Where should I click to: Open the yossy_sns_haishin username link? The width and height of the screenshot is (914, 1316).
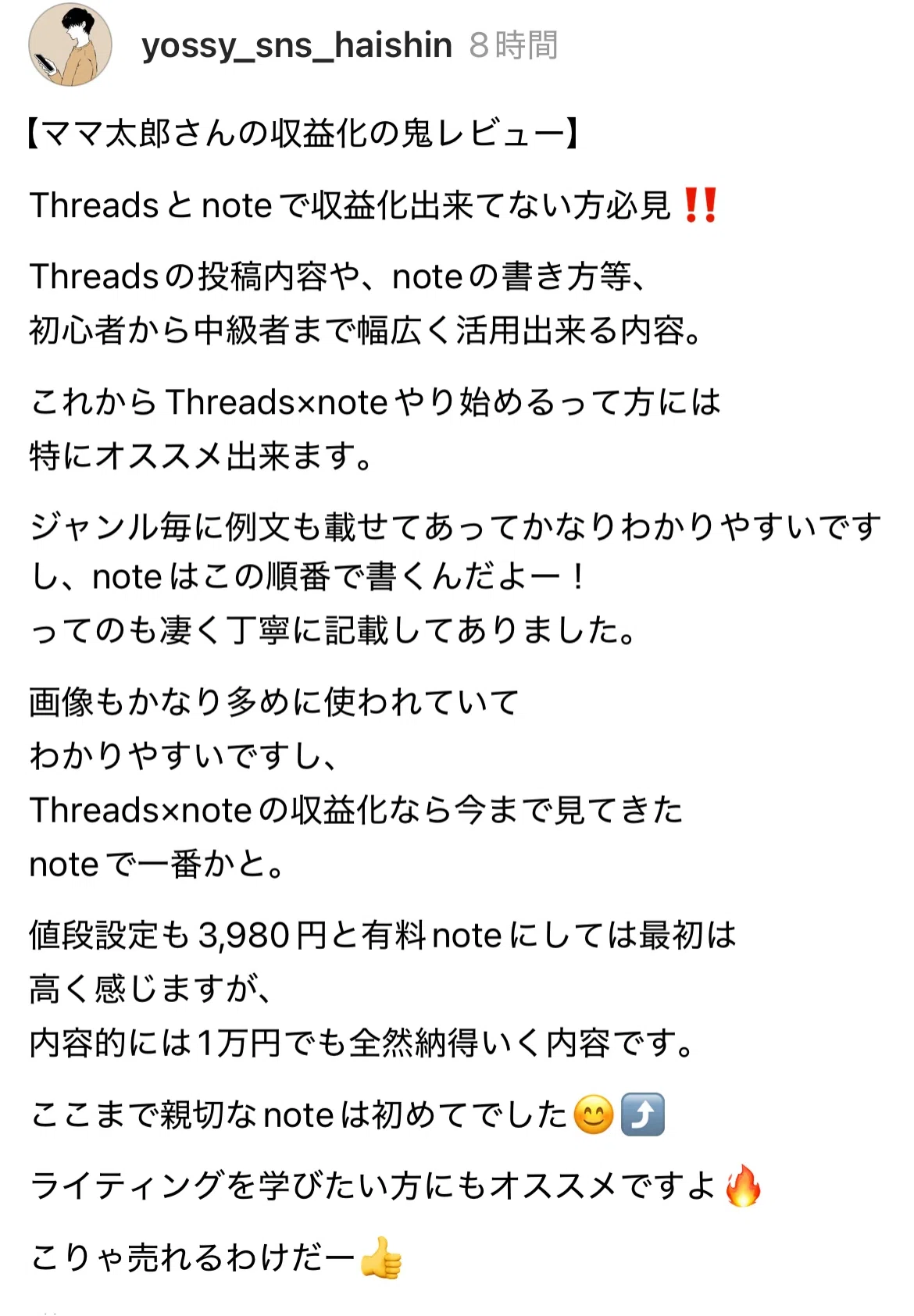click(x=297, y=45)
